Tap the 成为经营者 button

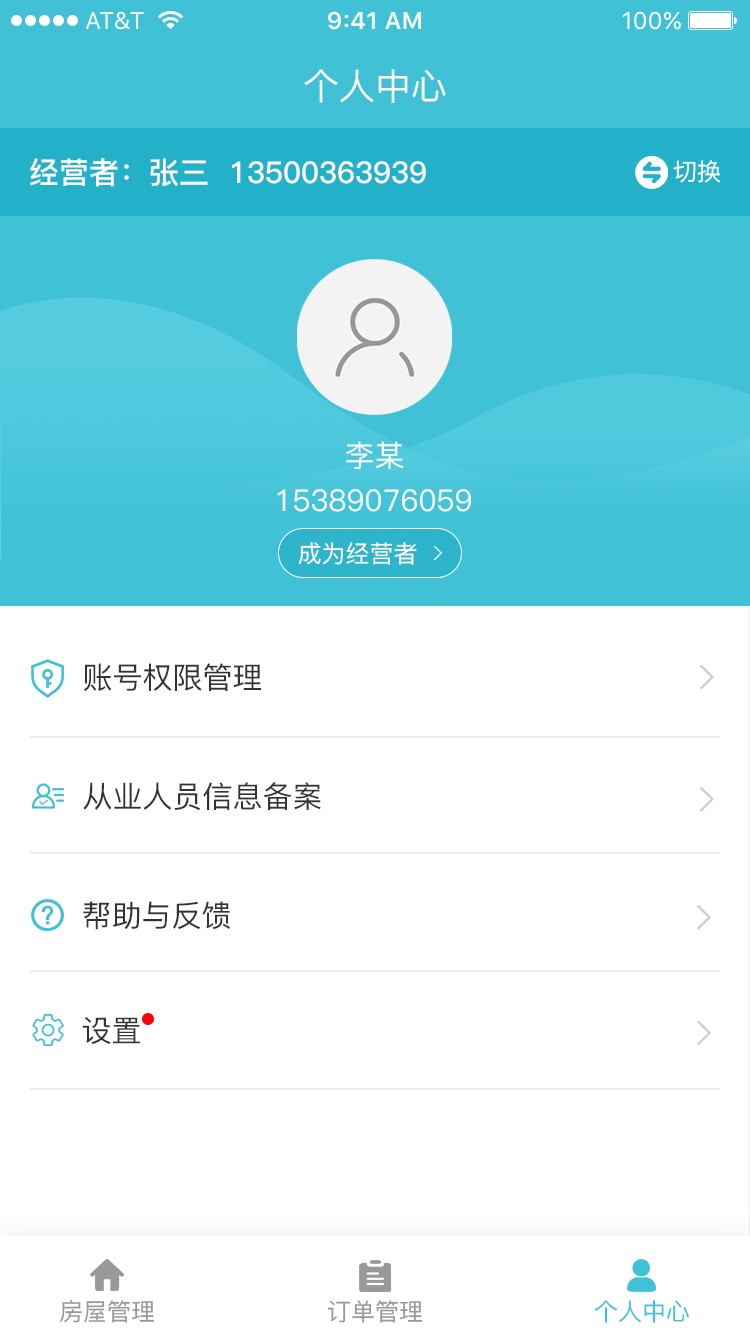click(369, 553)
